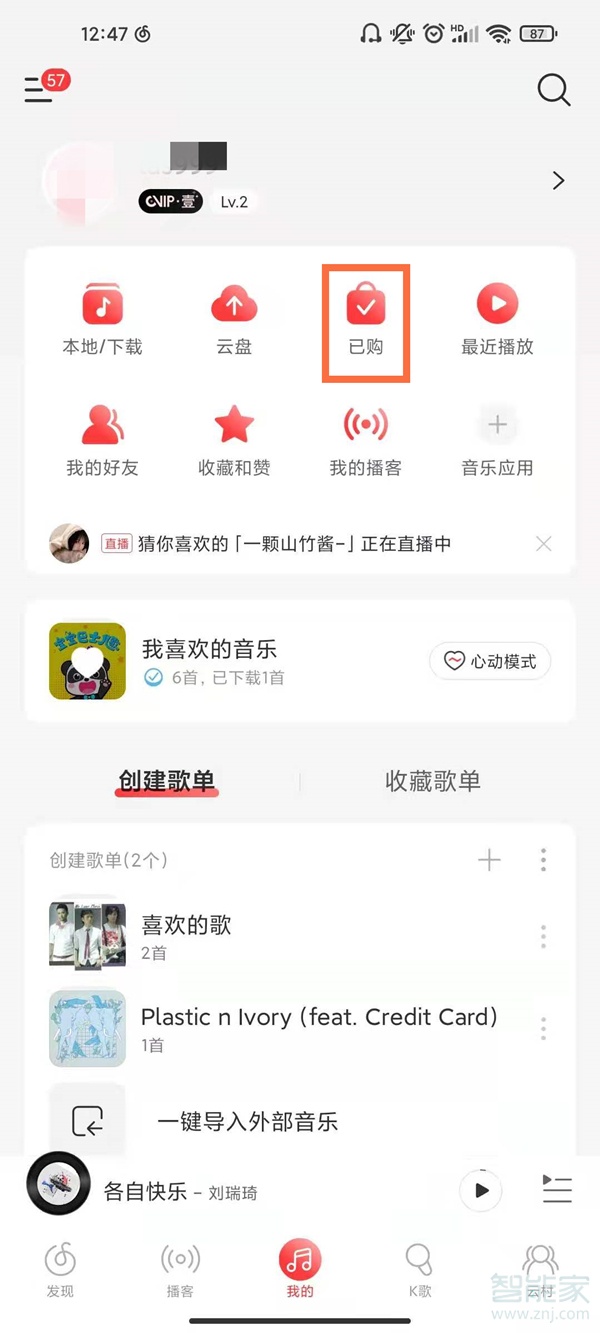Viewport: 600px width, 1333px height.
Task: Open 已购 purchased music
Action: pos(365,320)
